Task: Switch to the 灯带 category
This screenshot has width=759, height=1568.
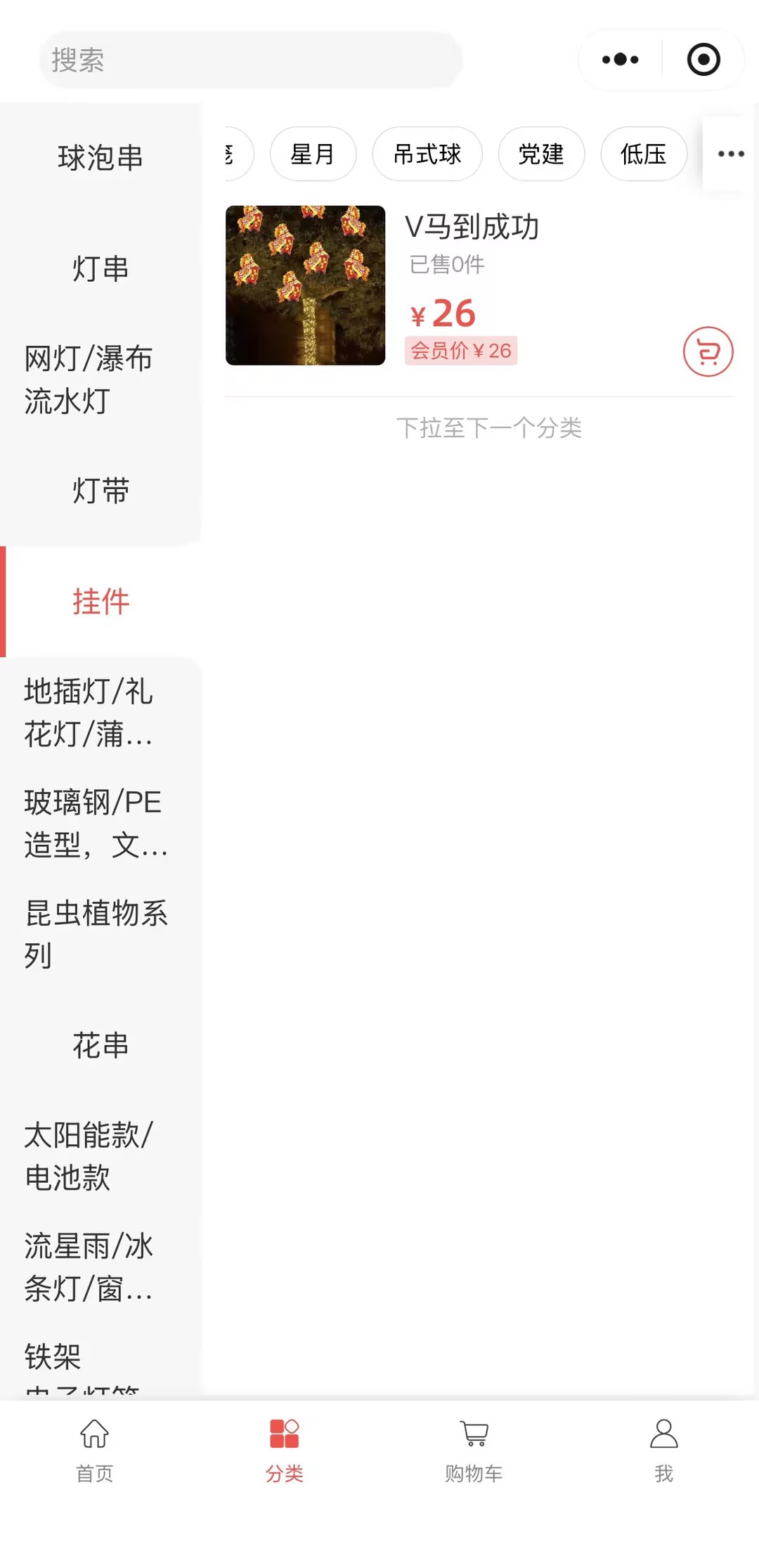Action: coord(100,491)
